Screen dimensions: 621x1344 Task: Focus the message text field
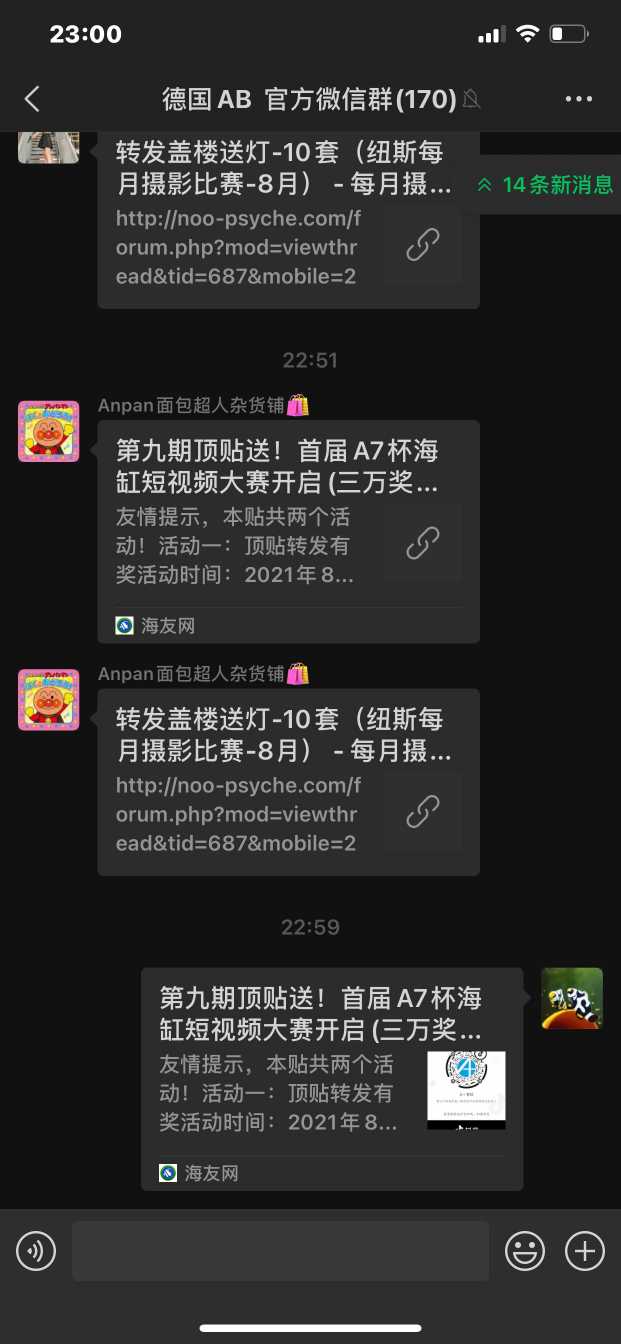click(280, 1251)
